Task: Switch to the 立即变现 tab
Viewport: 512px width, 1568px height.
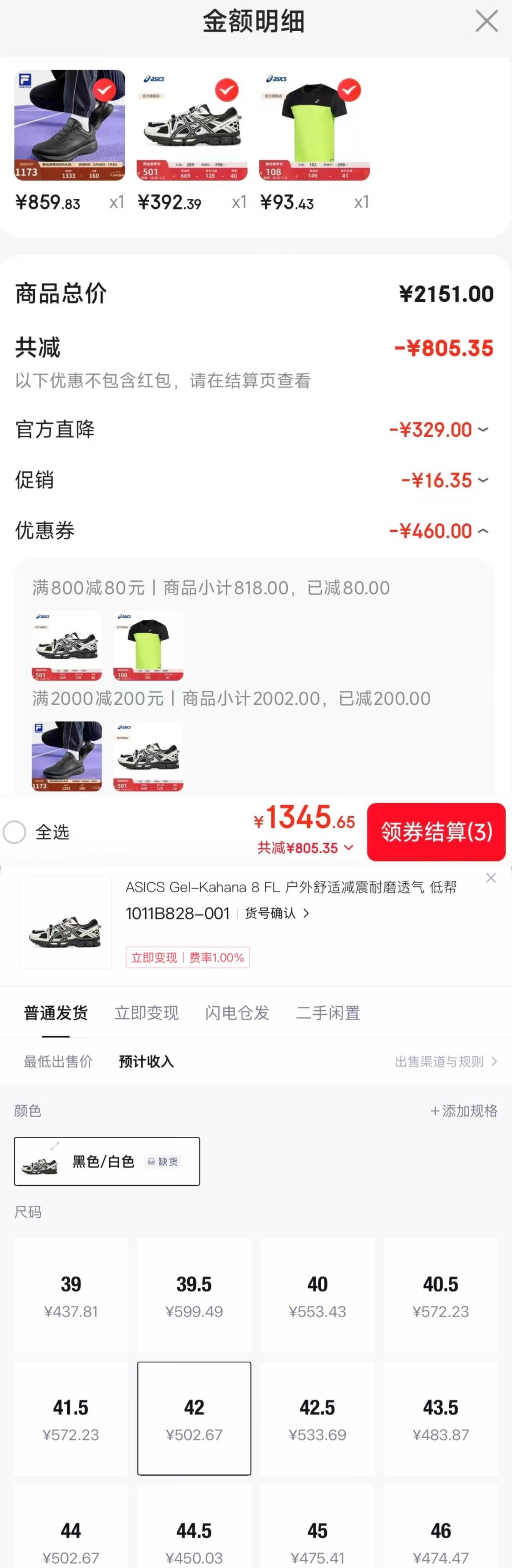Action: click(x=146, y=1013)
